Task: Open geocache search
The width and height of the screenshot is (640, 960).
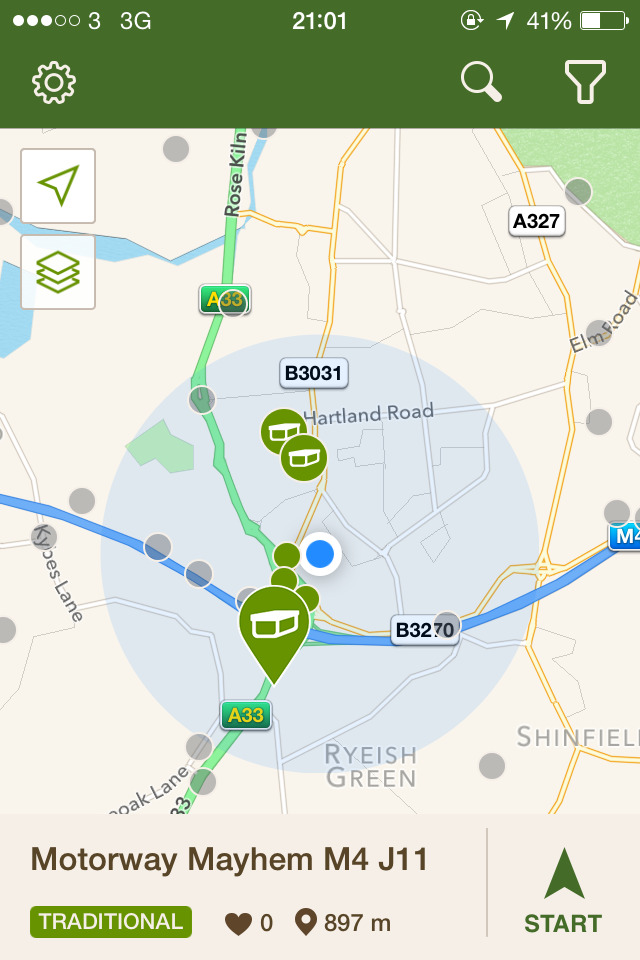Action: click(481, 82)
